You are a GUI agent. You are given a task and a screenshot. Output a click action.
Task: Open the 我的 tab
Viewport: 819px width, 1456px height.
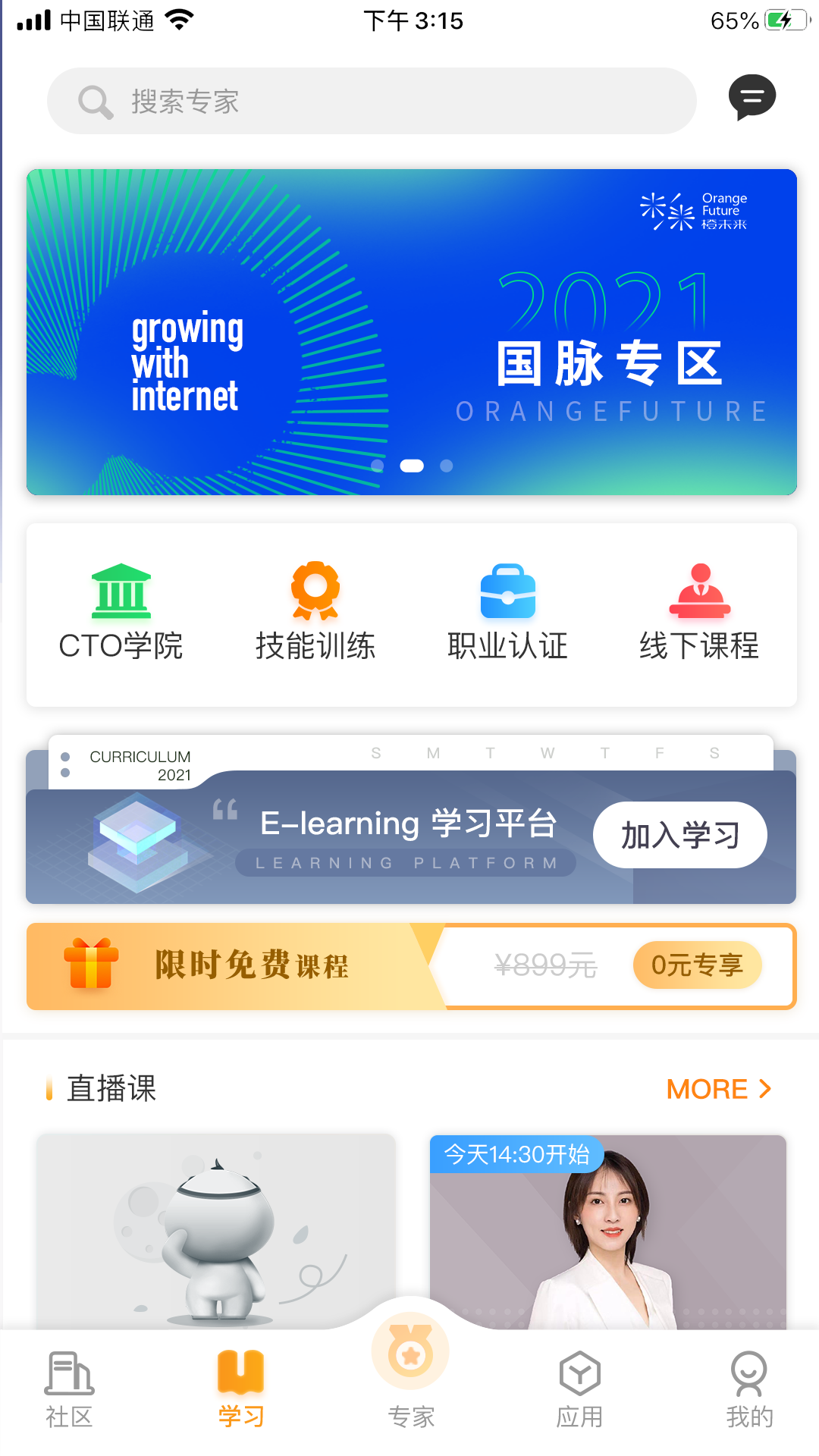(x=749, y=1389)
